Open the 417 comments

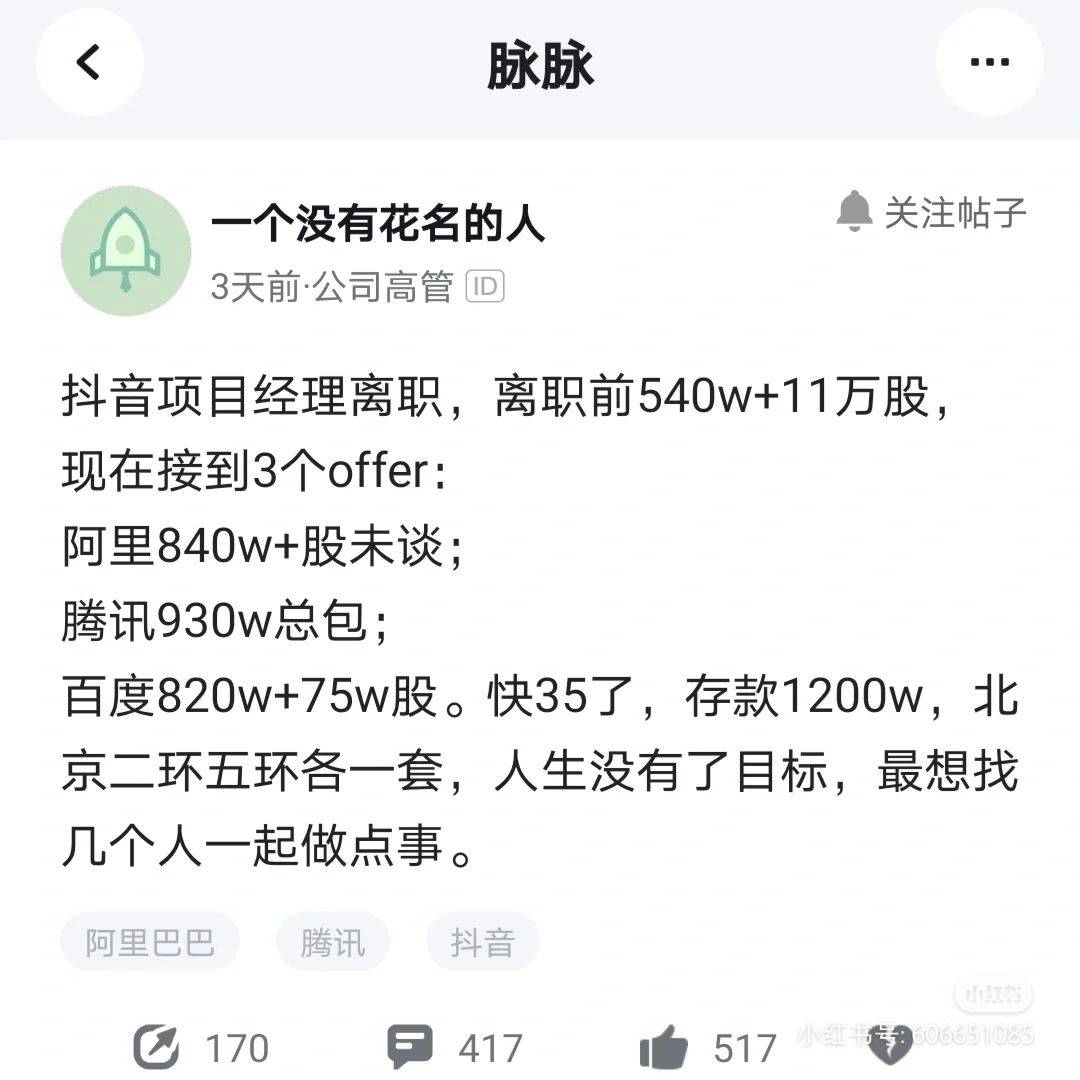411,1047
